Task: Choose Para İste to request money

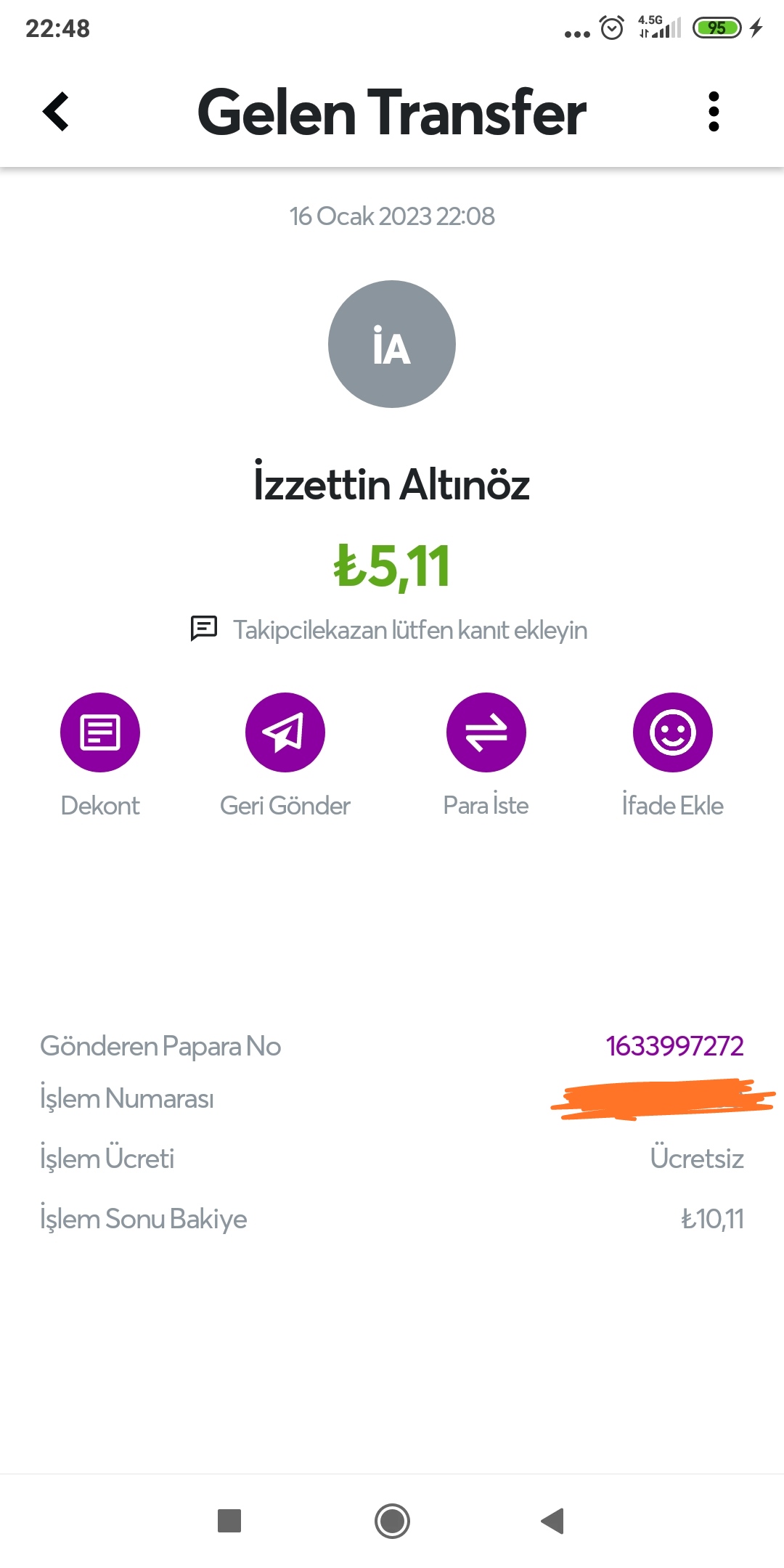Action: coord(486,732)
